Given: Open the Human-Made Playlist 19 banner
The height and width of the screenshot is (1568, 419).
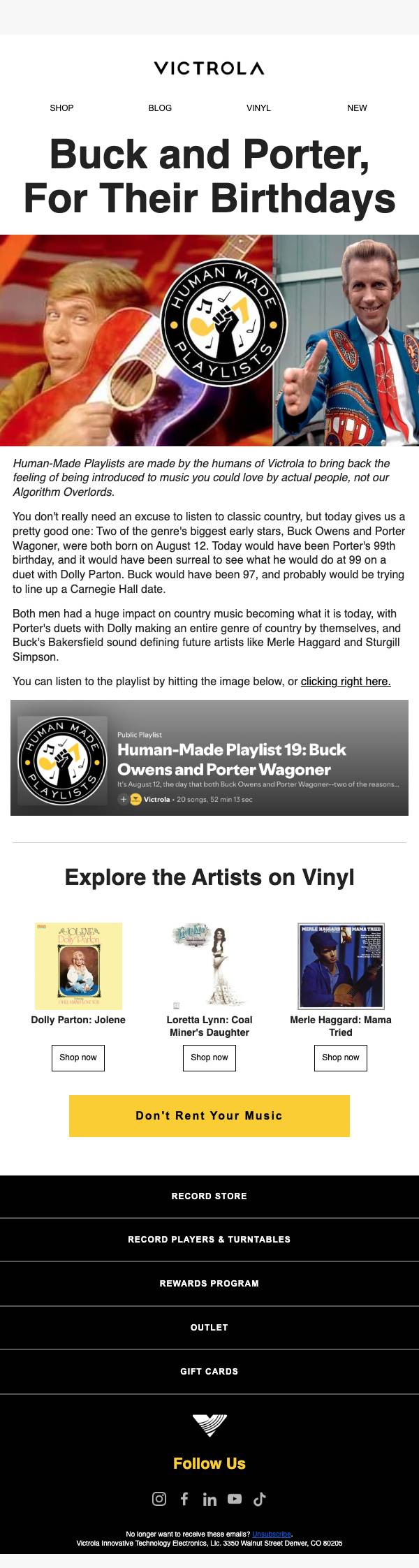Looking at the screenshot, I should 209,757.
